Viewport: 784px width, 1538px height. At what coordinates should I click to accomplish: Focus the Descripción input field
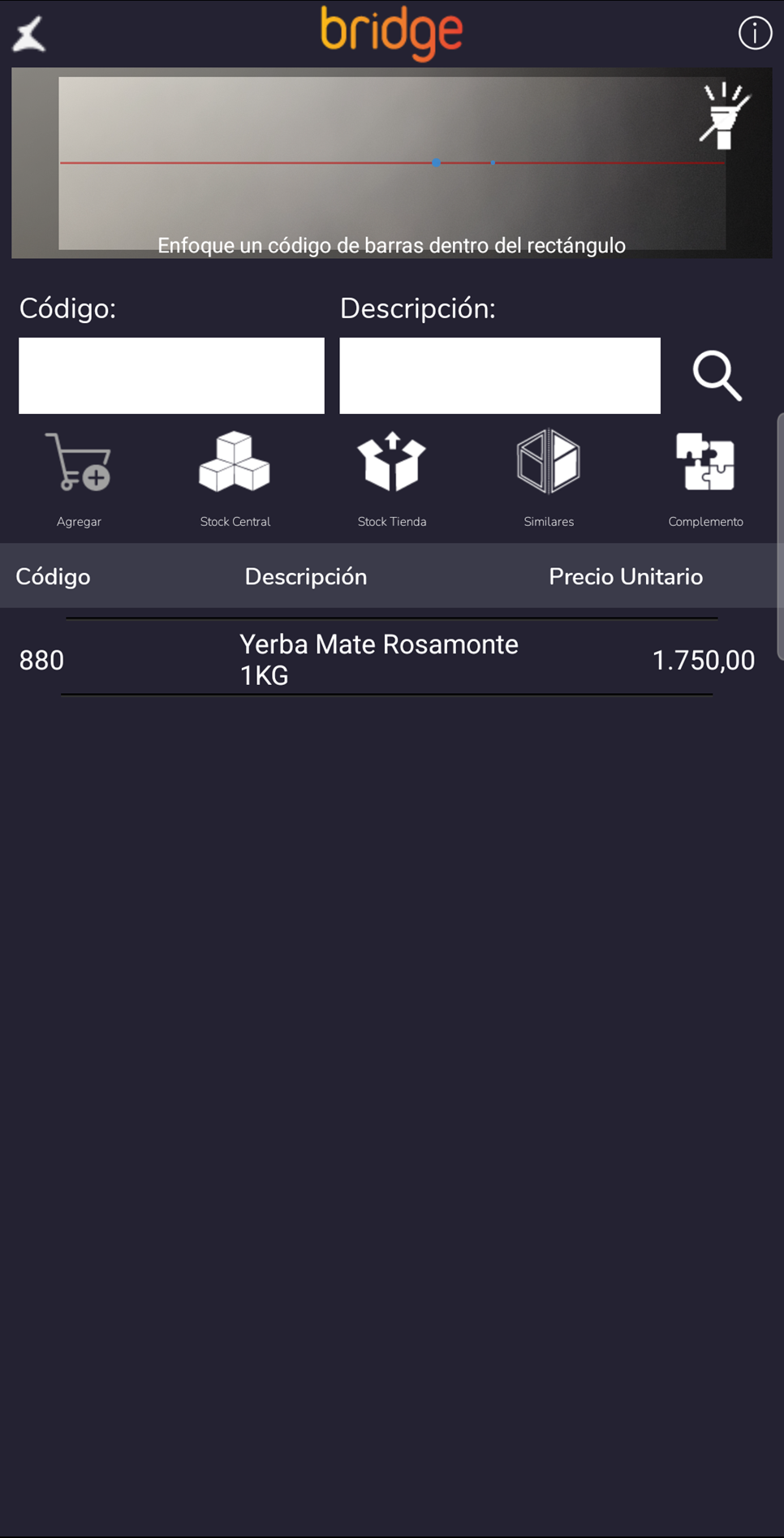[x=499, y=376]
